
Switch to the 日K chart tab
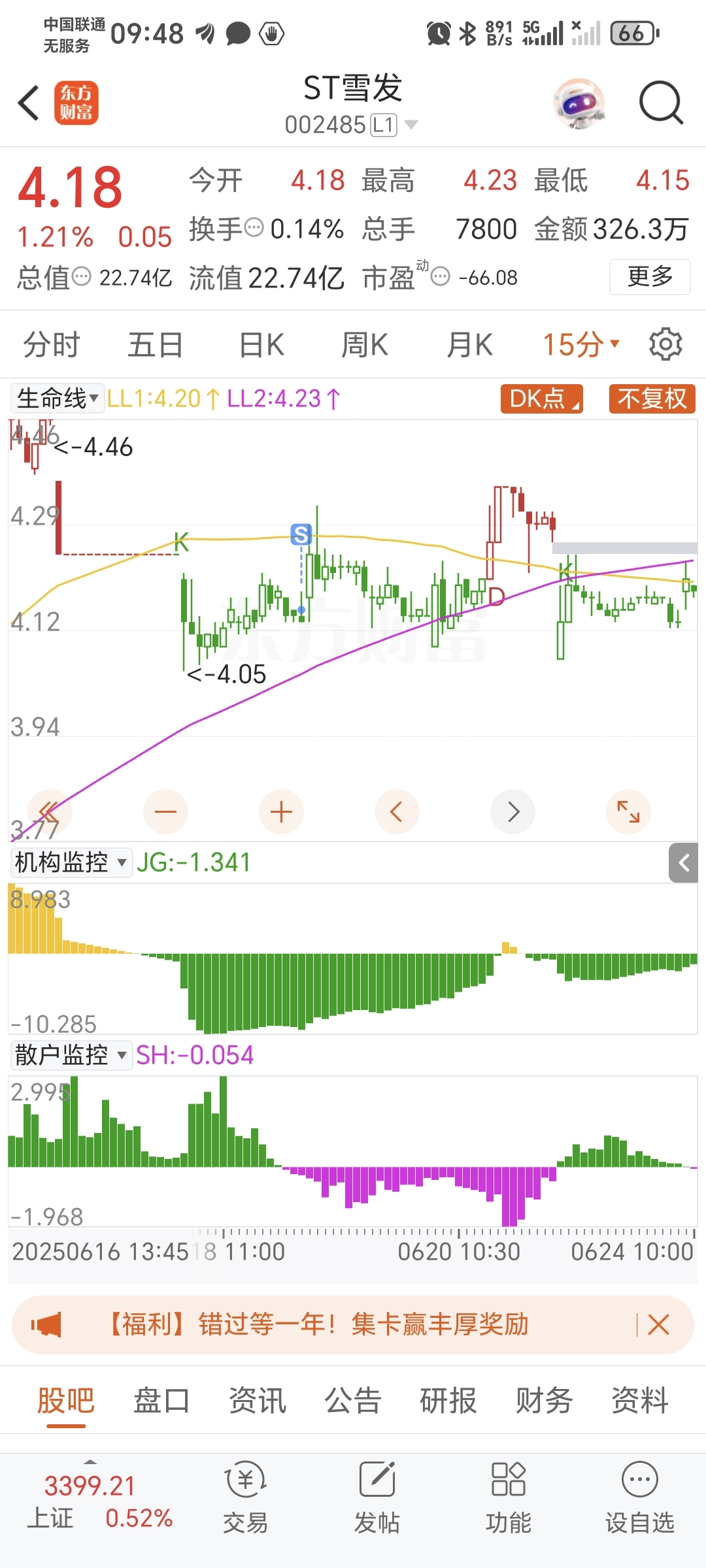pyautogui.click(x=261, y=344)
